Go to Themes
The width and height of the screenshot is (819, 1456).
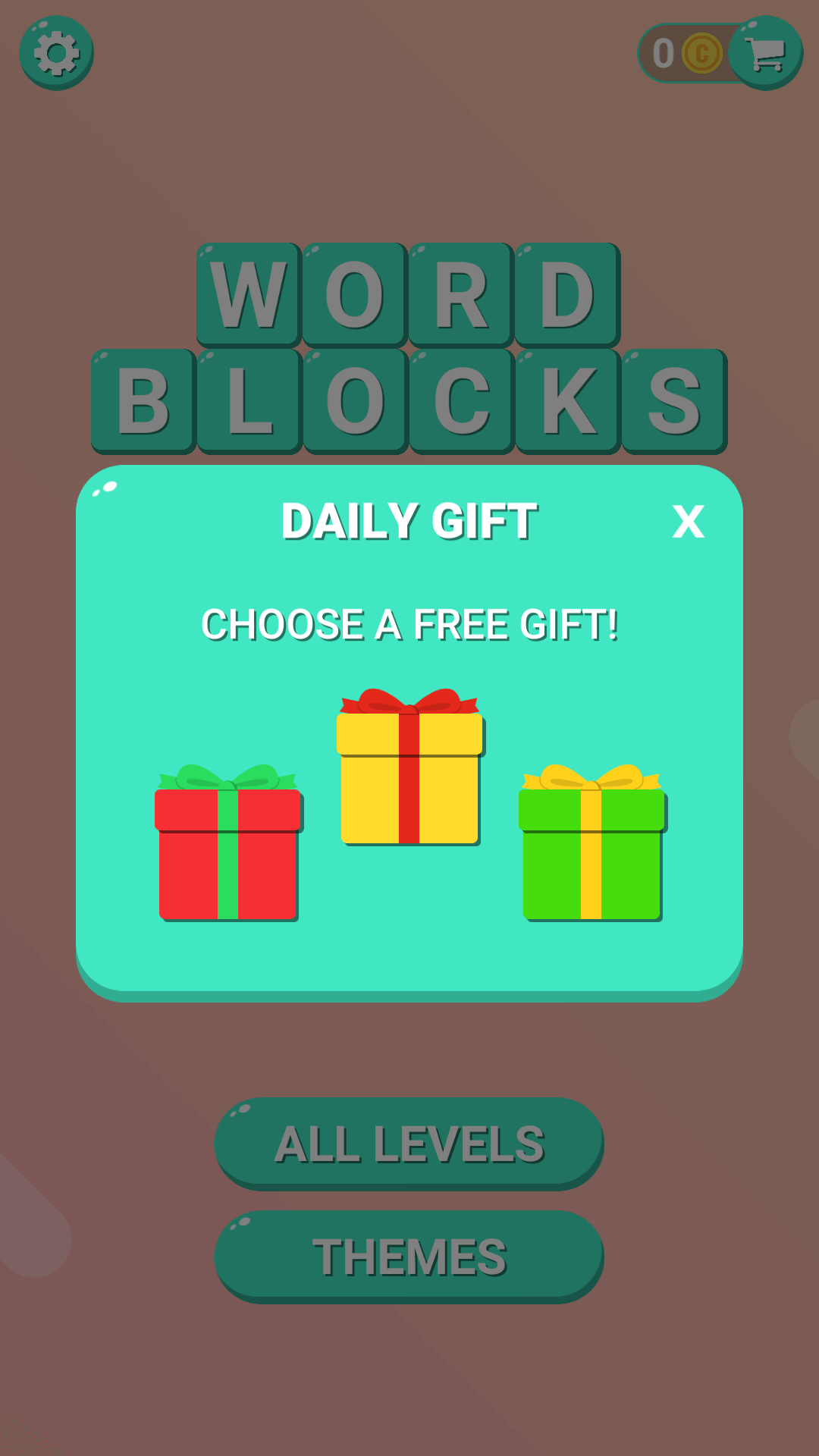coord(409,1257)
